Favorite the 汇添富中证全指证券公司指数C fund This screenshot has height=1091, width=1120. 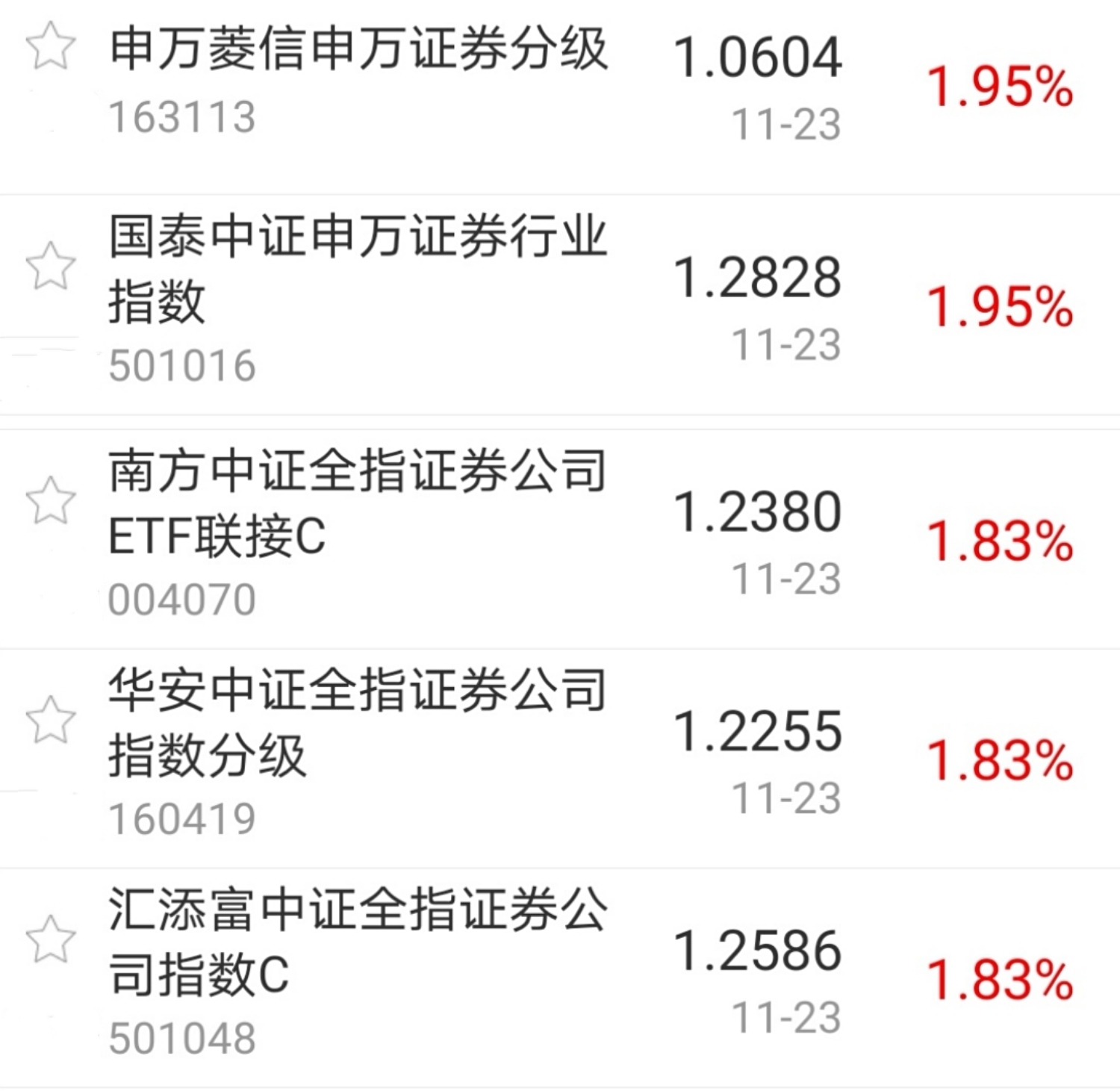(x=51, y=939)
